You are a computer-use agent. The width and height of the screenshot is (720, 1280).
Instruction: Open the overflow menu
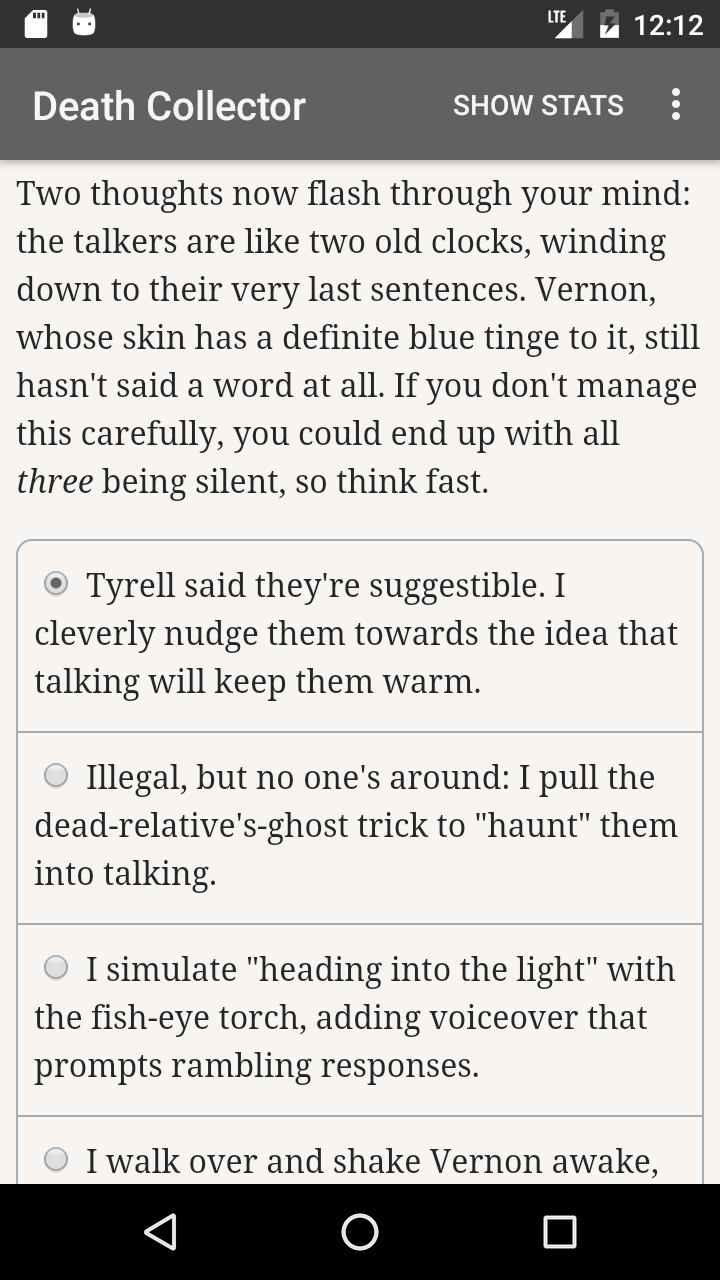(676, 105)
